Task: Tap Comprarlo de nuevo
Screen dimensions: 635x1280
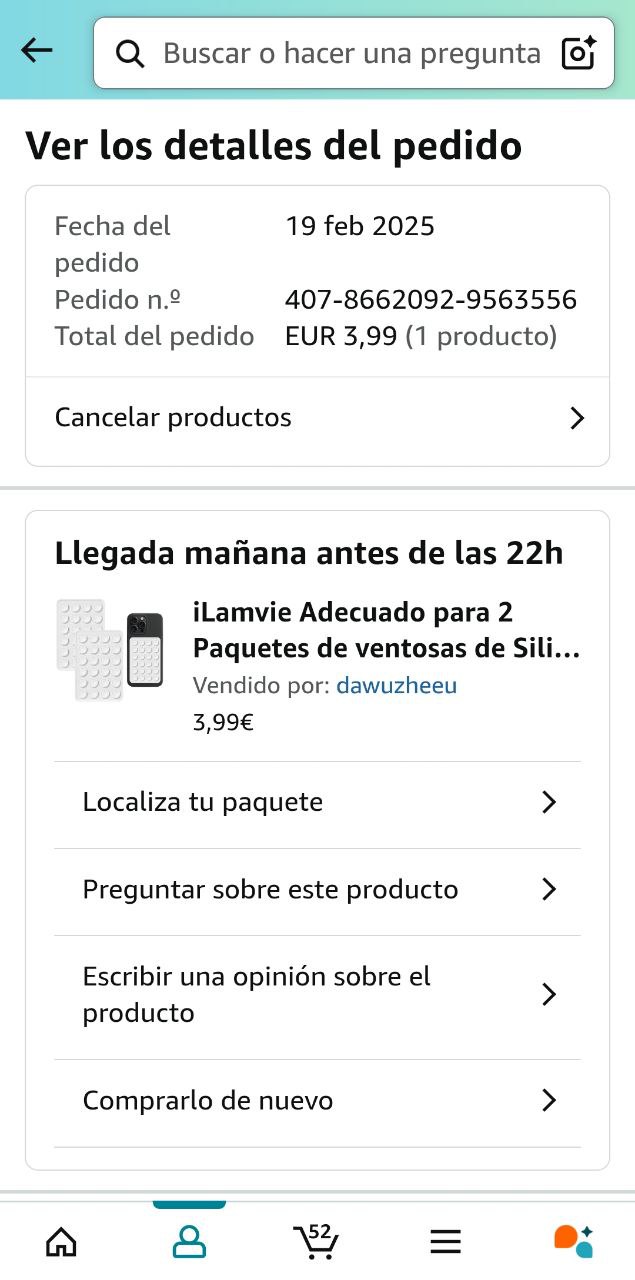Action: [317, 1101]
